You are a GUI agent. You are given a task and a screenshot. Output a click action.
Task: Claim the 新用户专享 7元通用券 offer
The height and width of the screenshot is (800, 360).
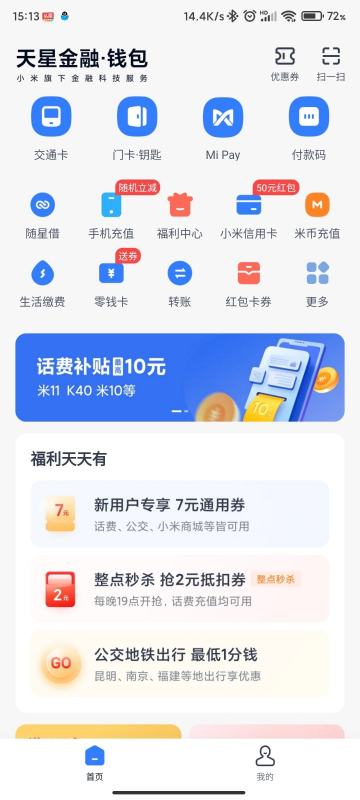coord(180,513)
